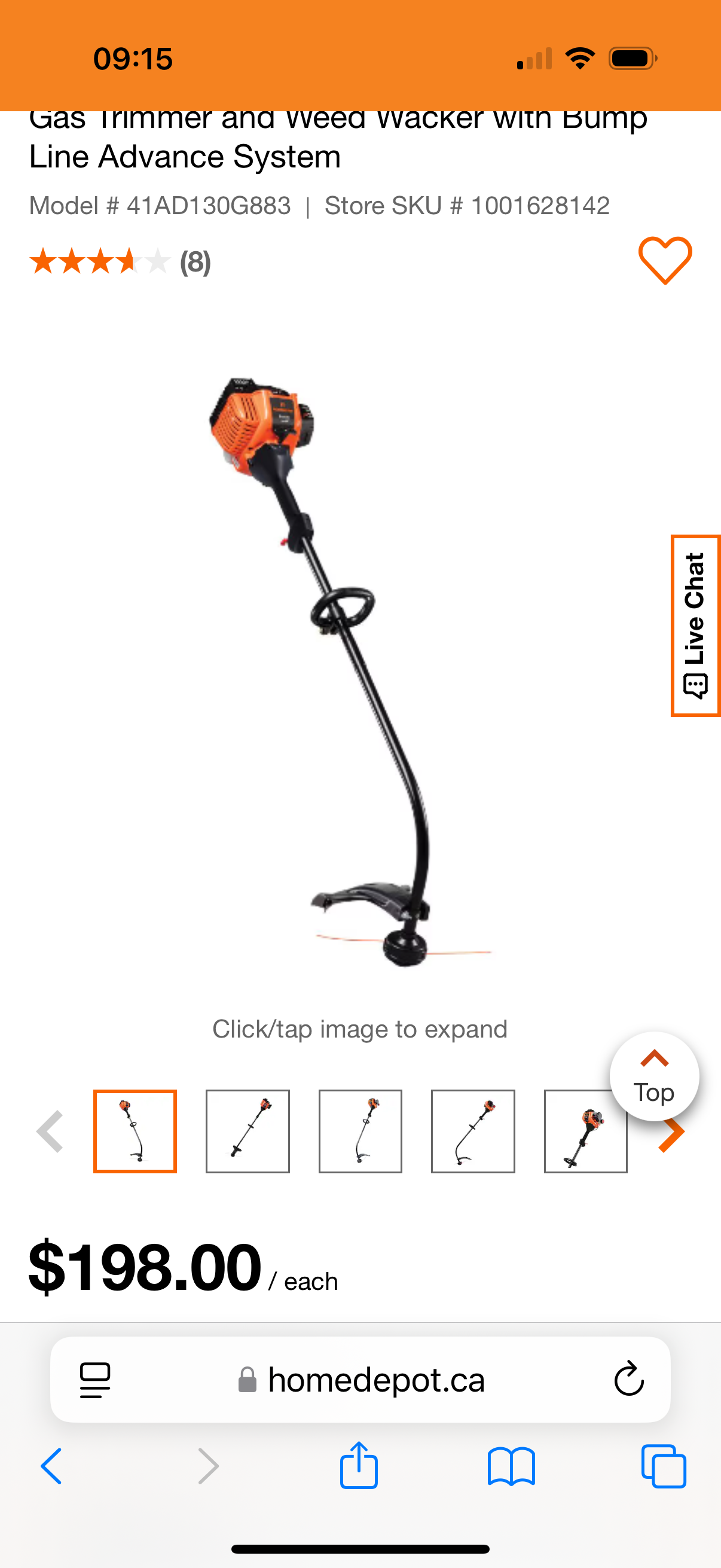This screenshot has height=1568, width=721.
Task: Reload the page
Action: click(628, 1379)
